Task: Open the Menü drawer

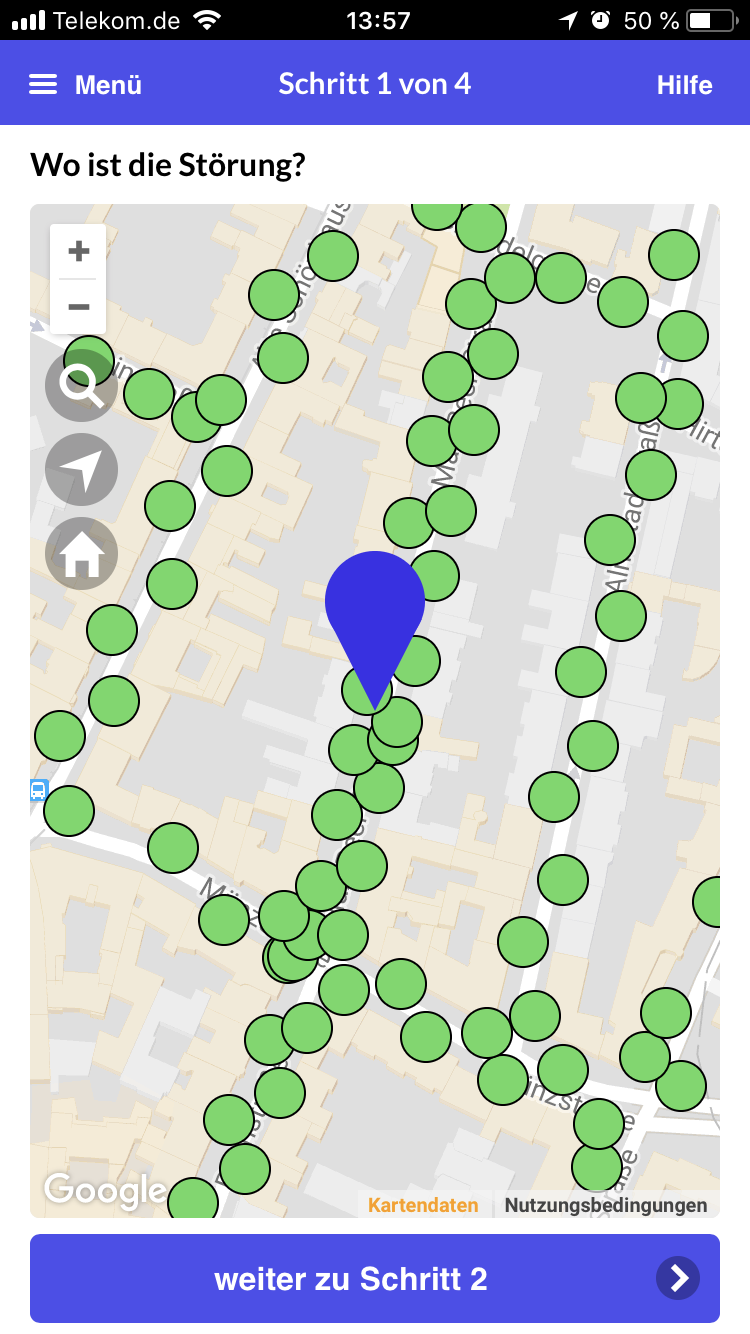Action: coord(85,85)
